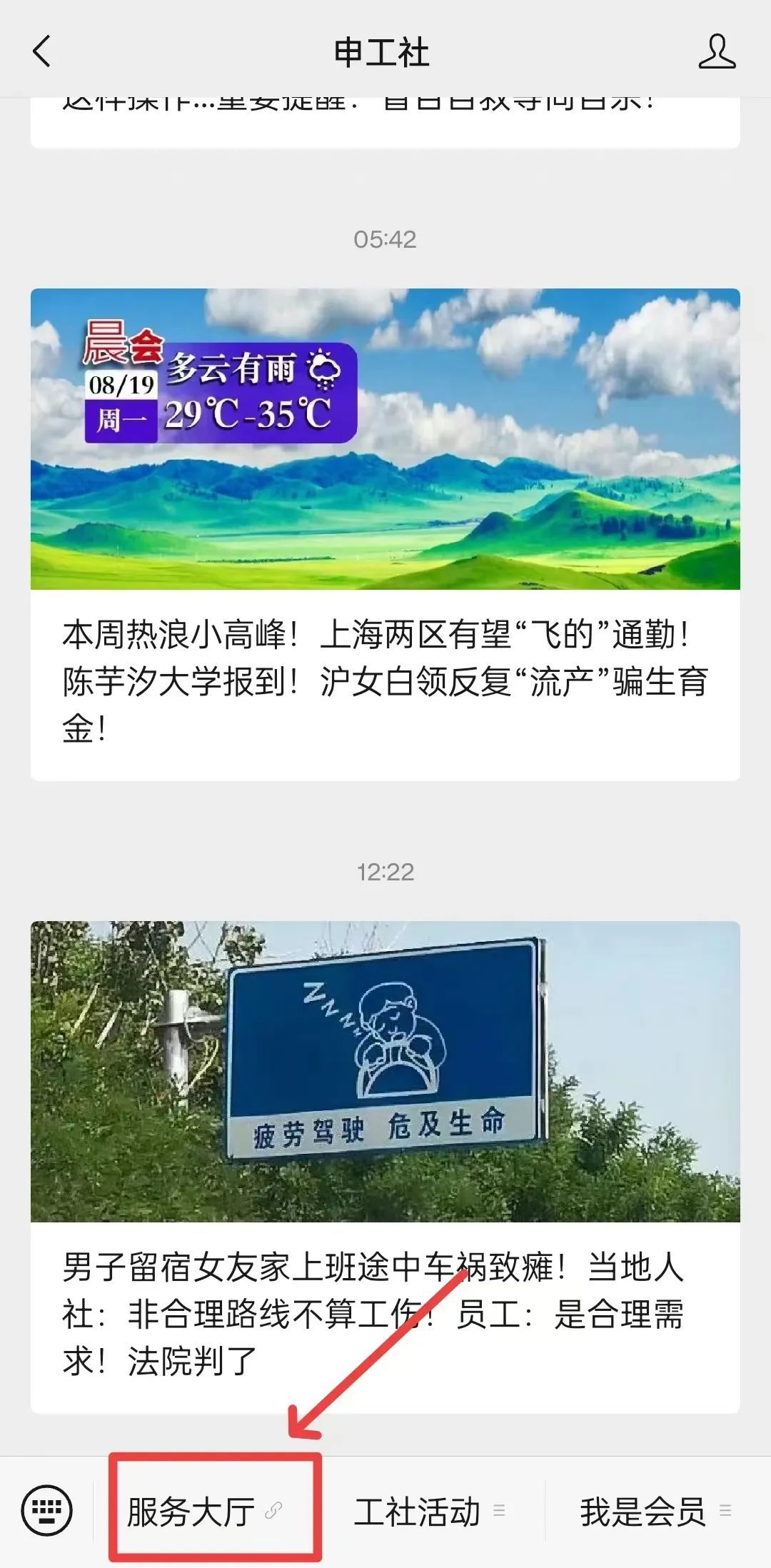
Task: Expand the 工社活动 menu
Action: point(429,1511)
